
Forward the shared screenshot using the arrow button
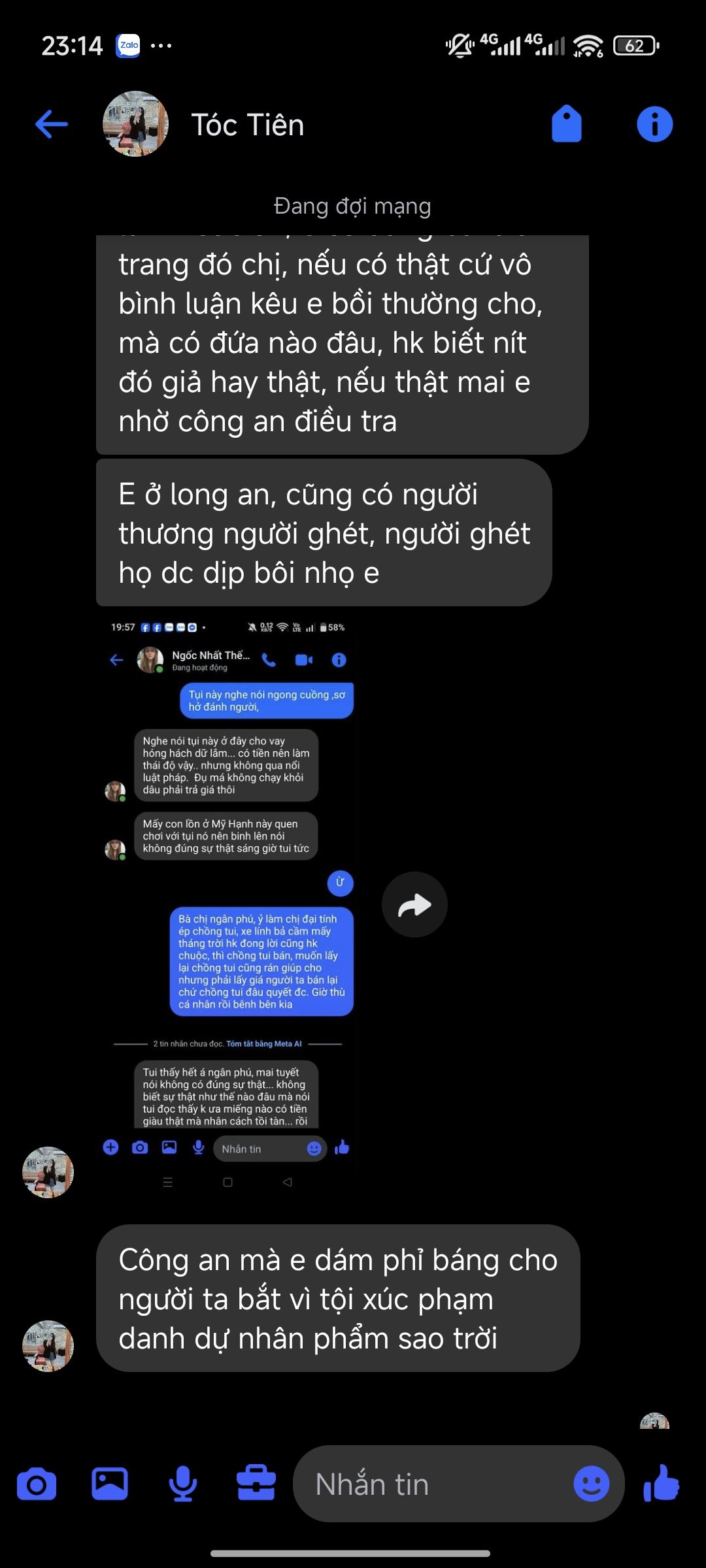point(414,905)
